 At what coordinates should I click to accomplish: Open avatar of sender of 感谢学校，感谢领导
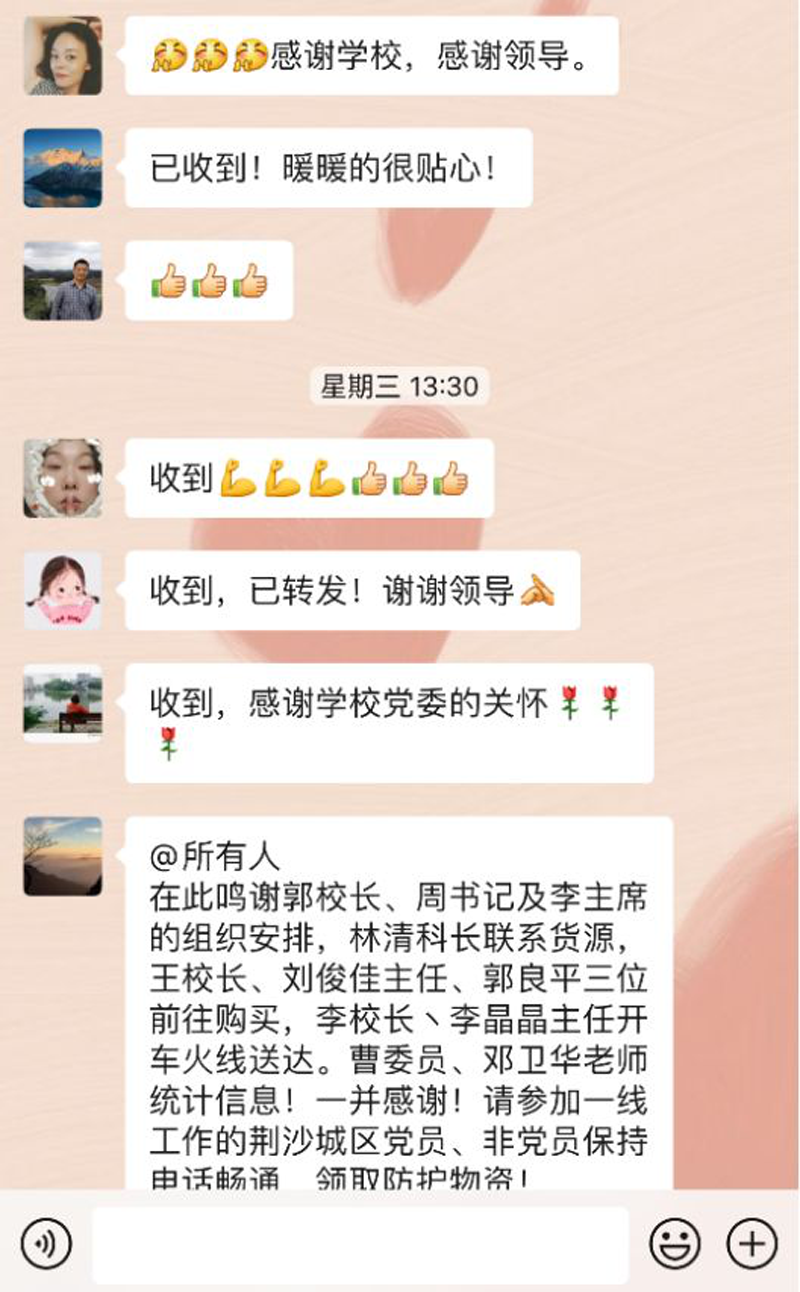(63, 56)
